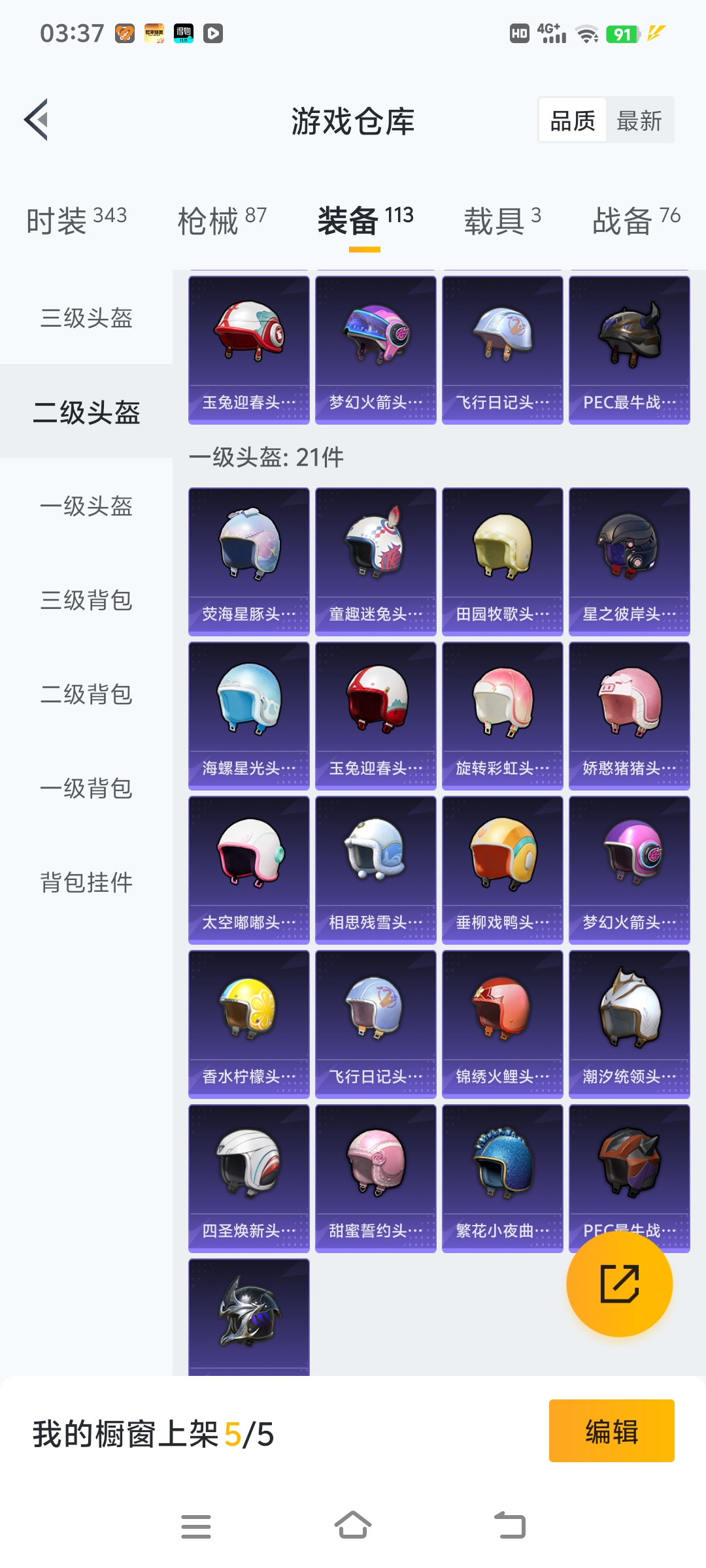Screen dimensions: 706x1568
Task: Select 一级头盔 category
Action: (86, 506)
